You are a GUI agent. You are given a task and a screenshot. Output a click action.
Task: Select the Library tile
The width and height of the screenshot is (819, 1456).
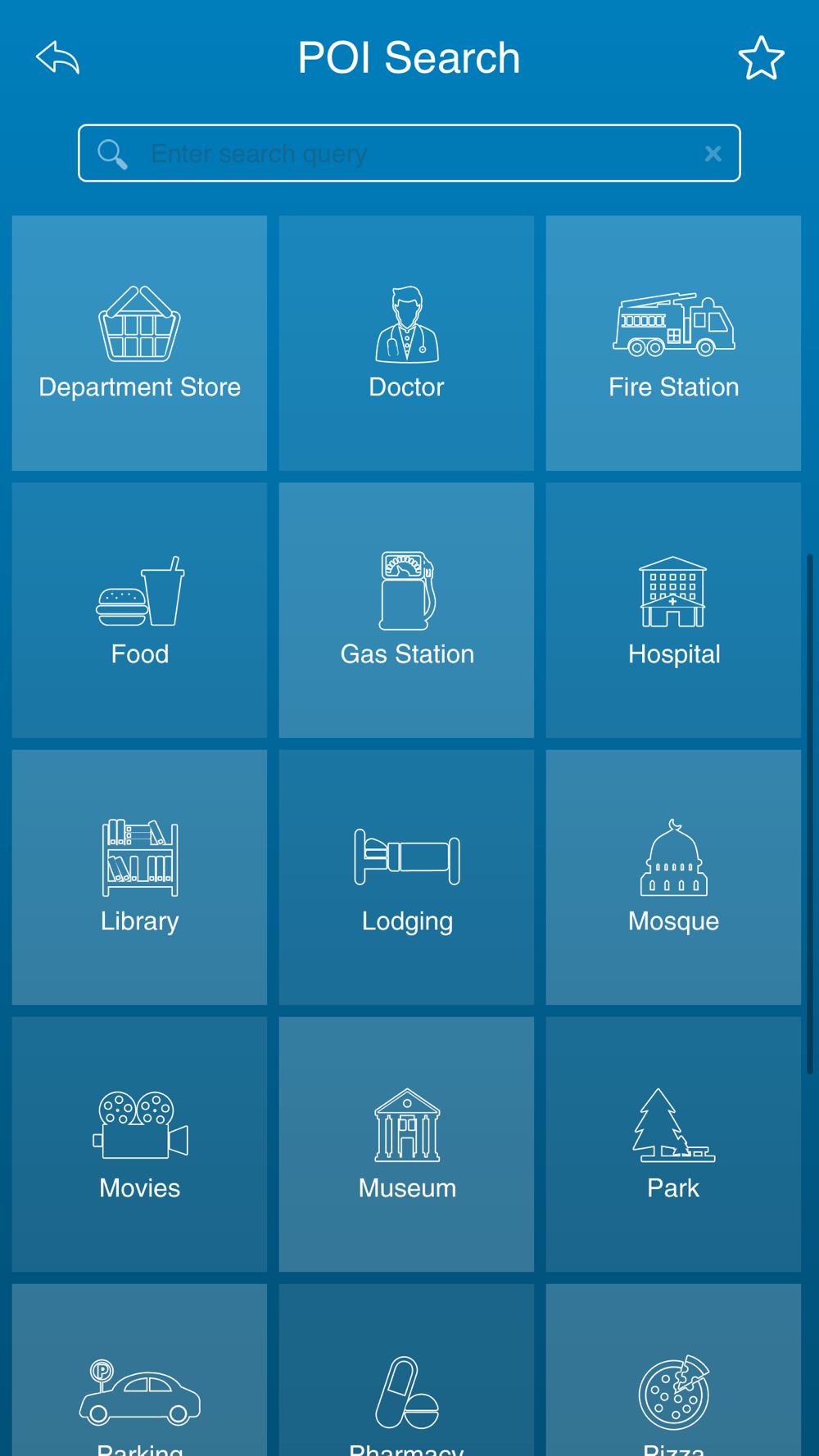(139, 877)
